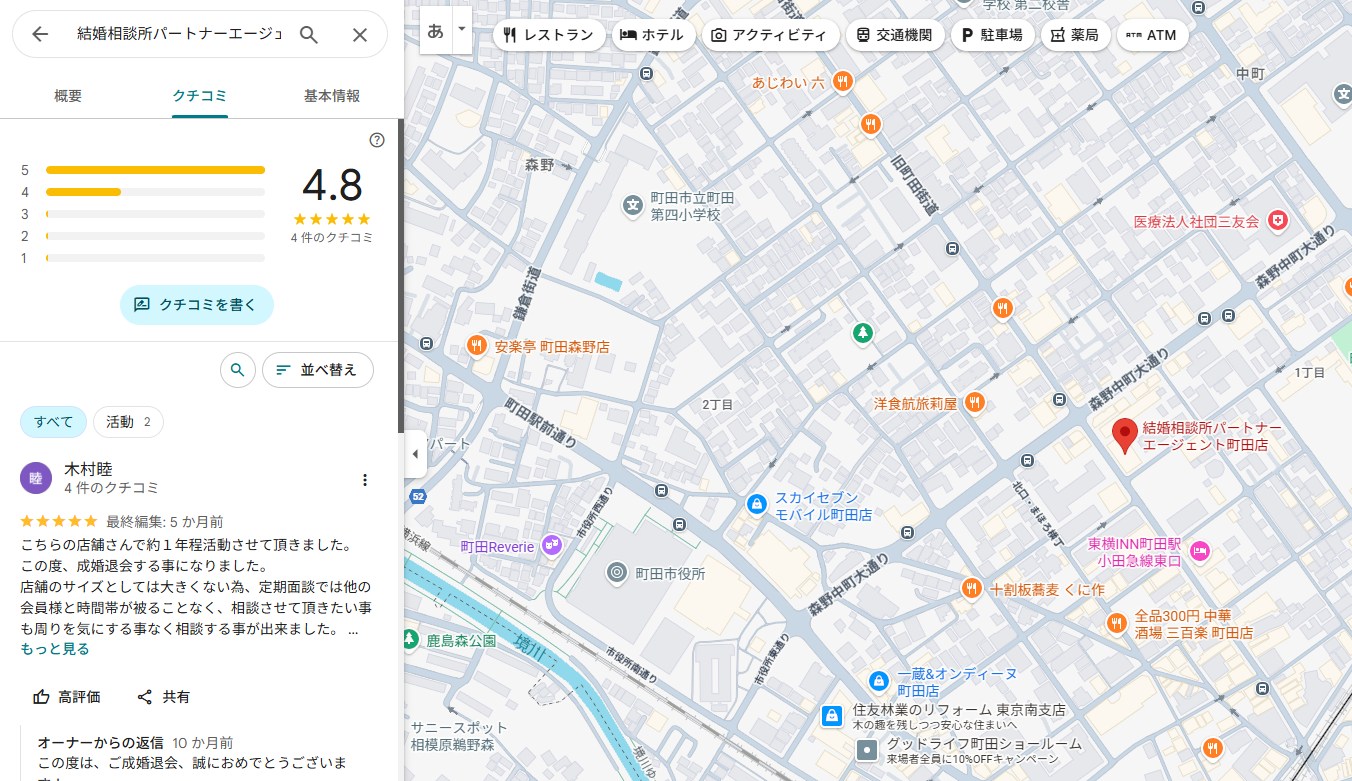Screen dimensions: 1352x781
Task: Show ATM locations on the map
Action: [1151, 35]
